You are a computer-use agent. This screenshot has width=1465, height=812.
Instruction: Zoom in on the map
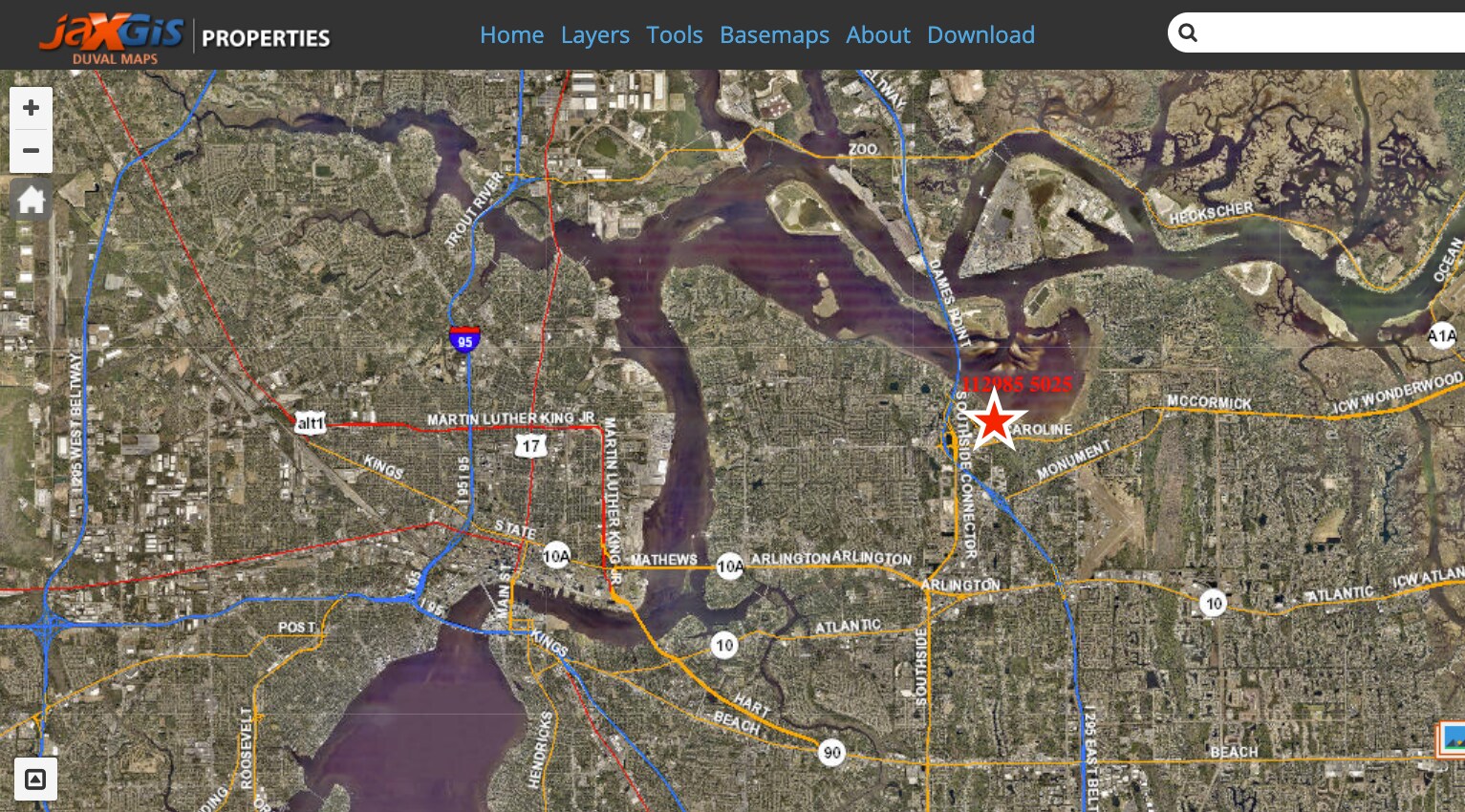tap(31, 108)
